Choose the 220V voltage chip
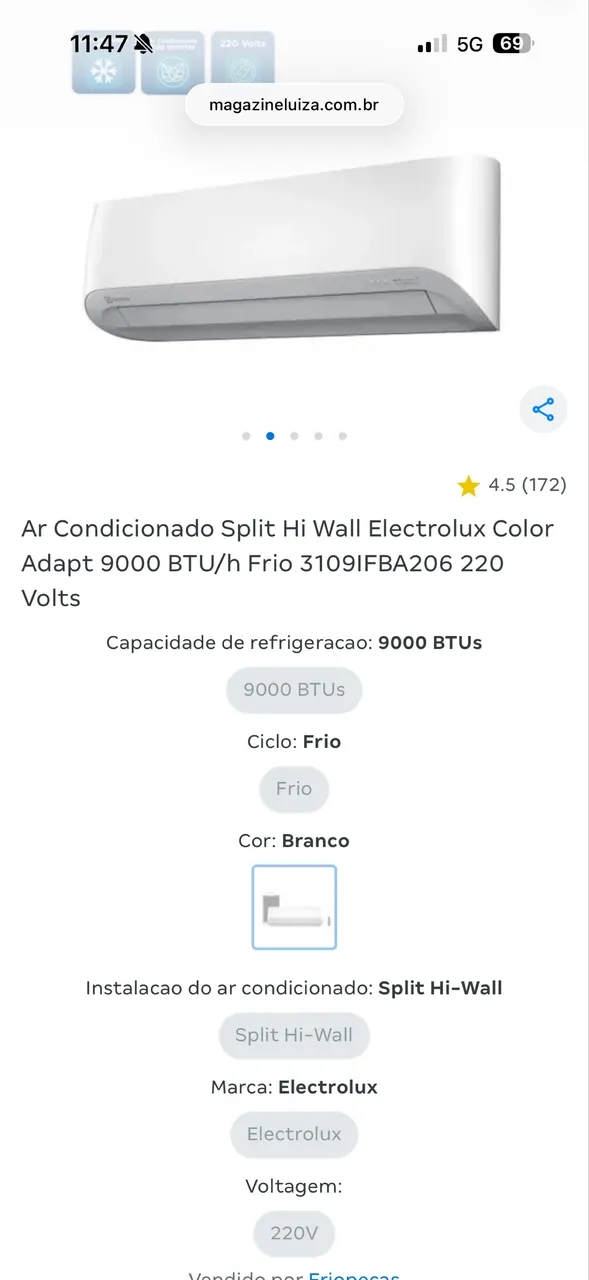The image size is (589, 1280). 294,1233
